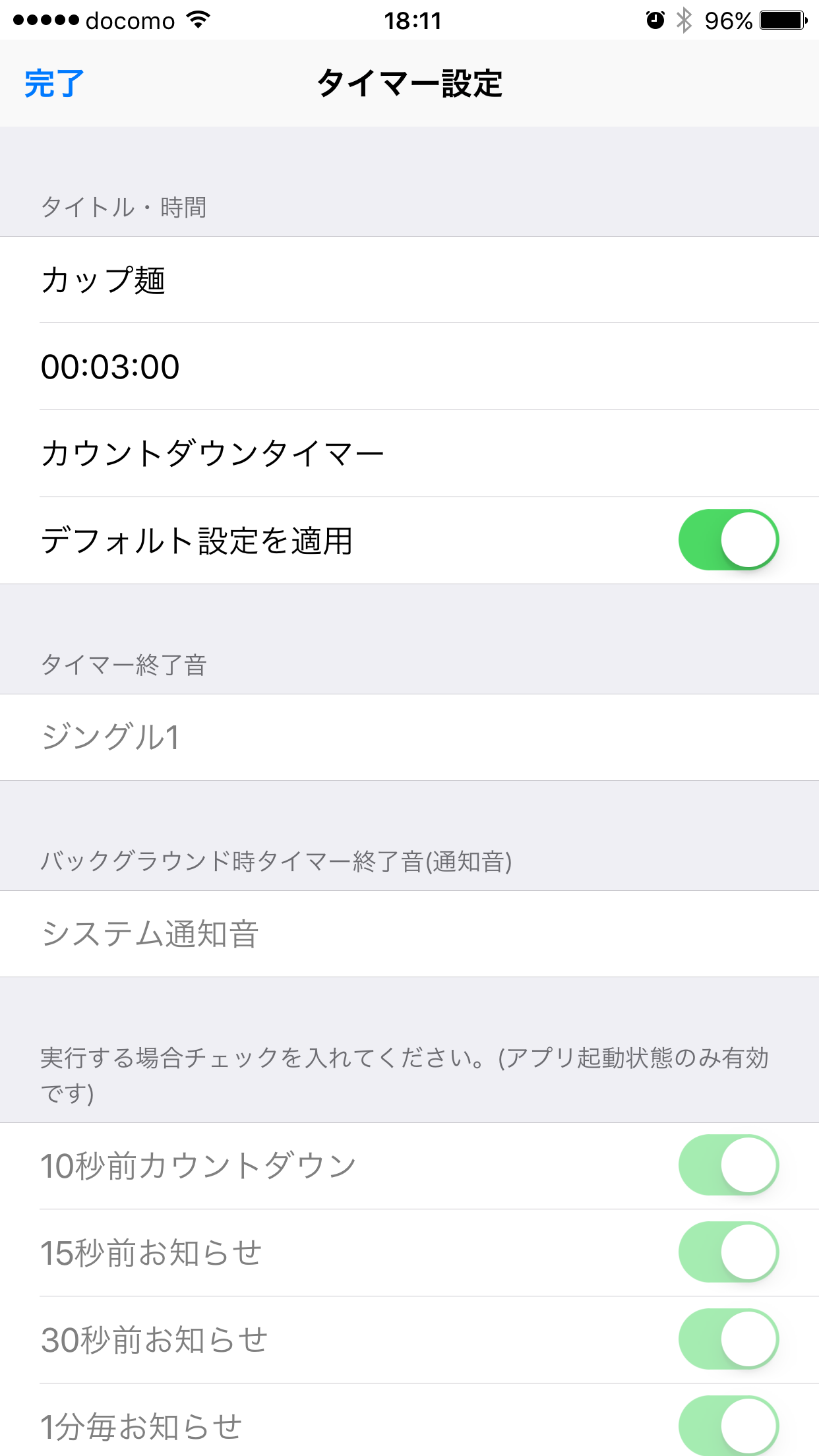The image size is (819, 1456).
Task: Toggle the 10秒前カウントダウン switch
Action: pyautogui.click(x=729, y=1165)
